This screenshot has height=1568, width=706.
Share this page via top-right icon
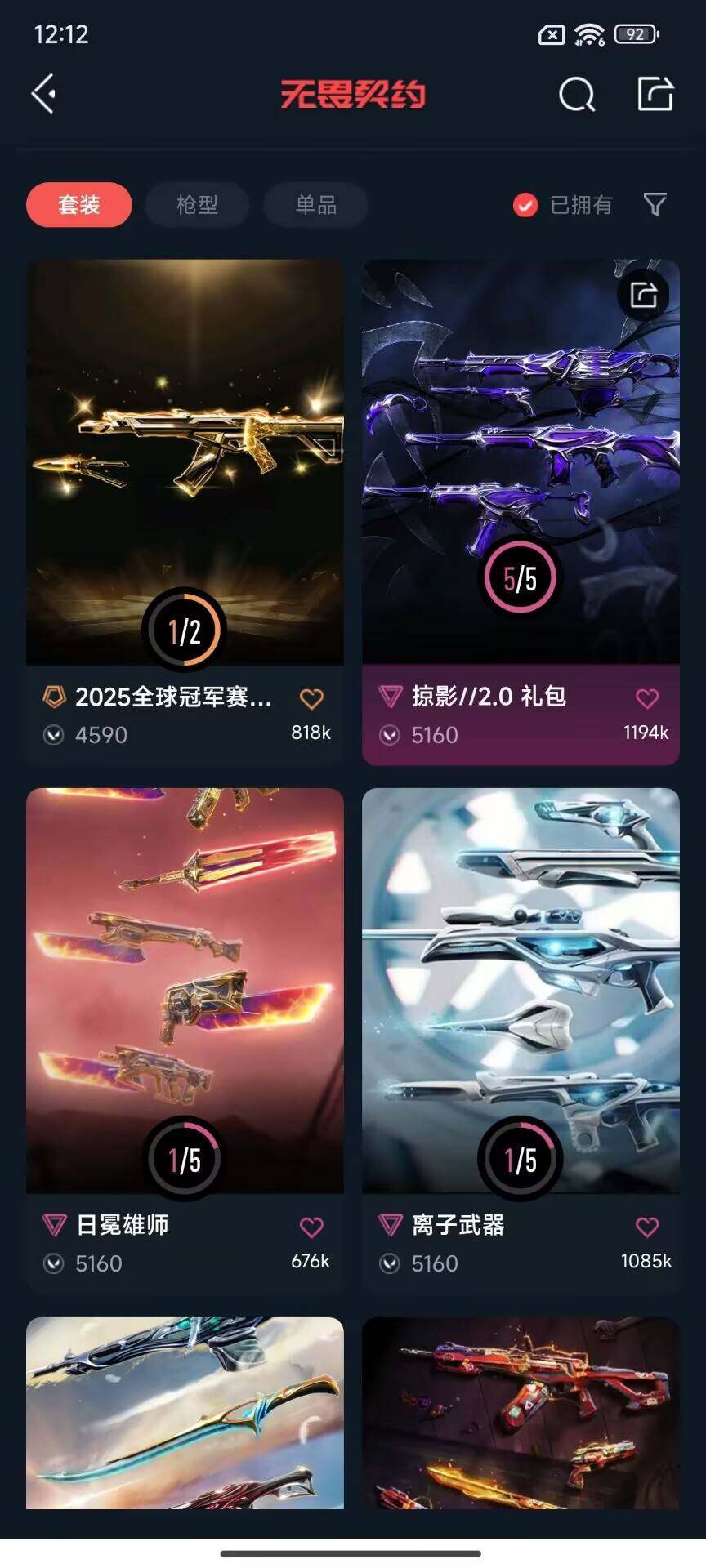tap(655, 94)
